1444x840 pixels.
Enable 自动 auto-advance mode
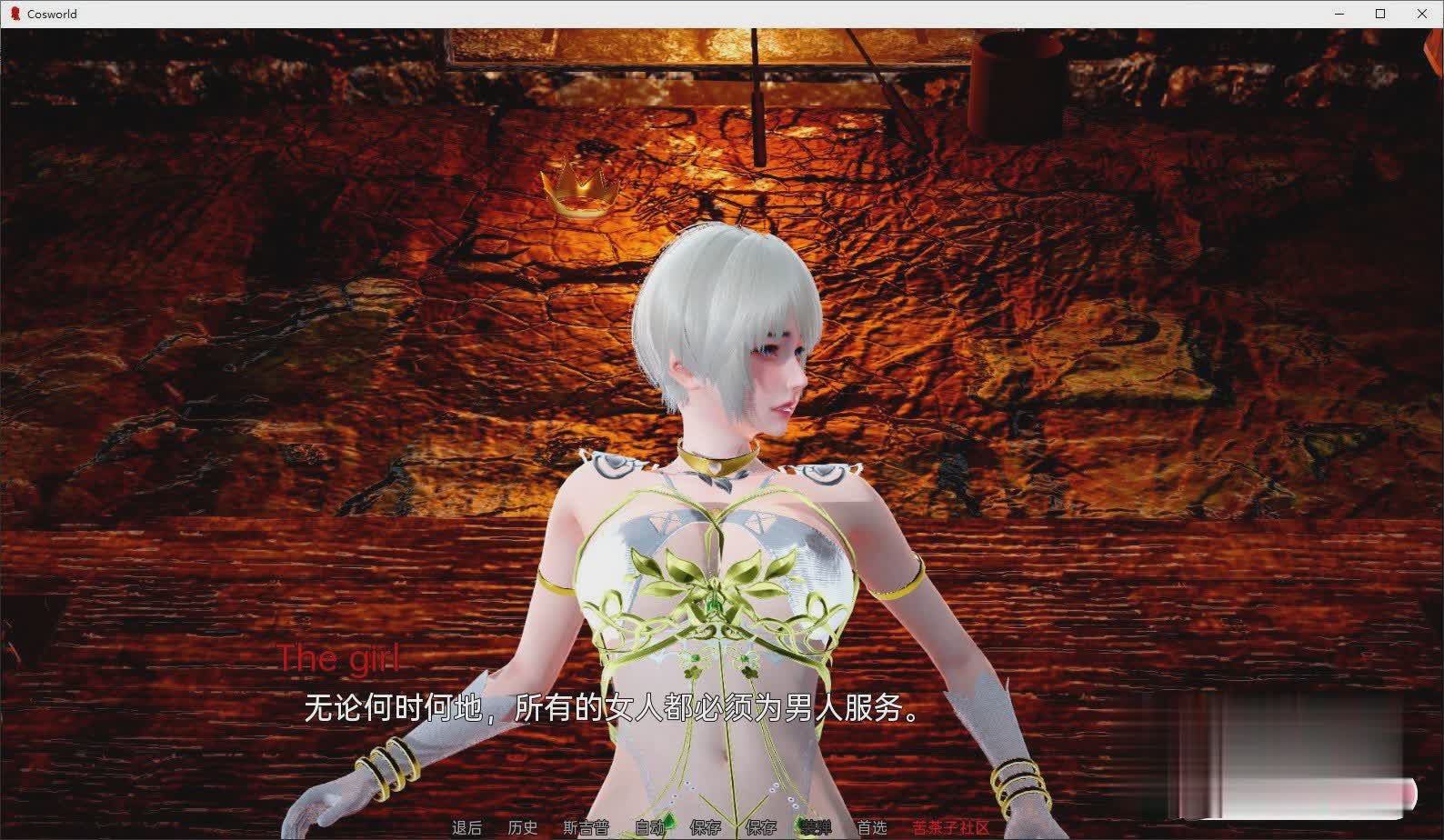[x=650, y=827]
